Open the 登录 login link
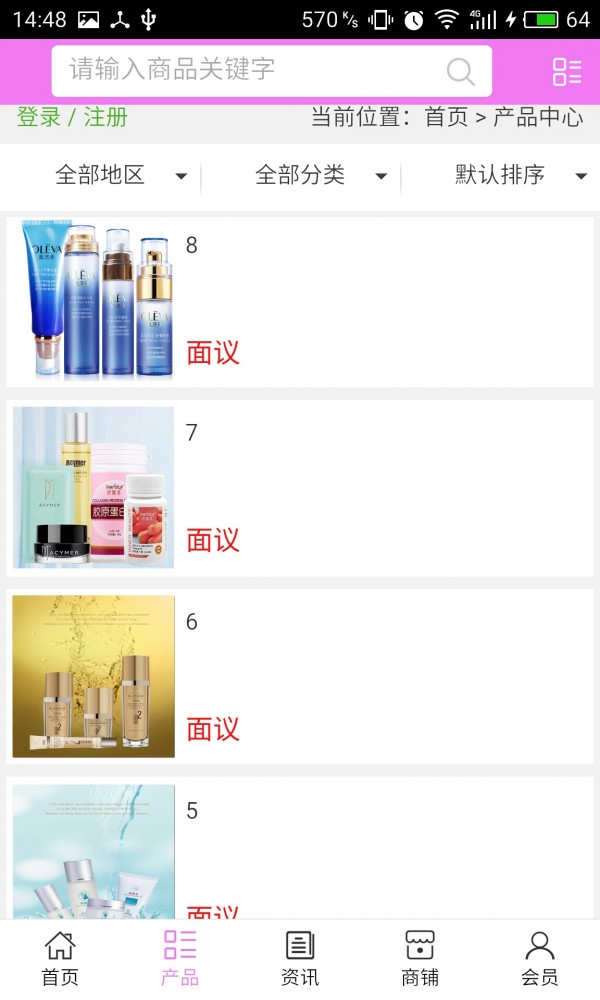The width and height of the screenshot is (600, 1000). pyautogui.click(x=39, y=117)
